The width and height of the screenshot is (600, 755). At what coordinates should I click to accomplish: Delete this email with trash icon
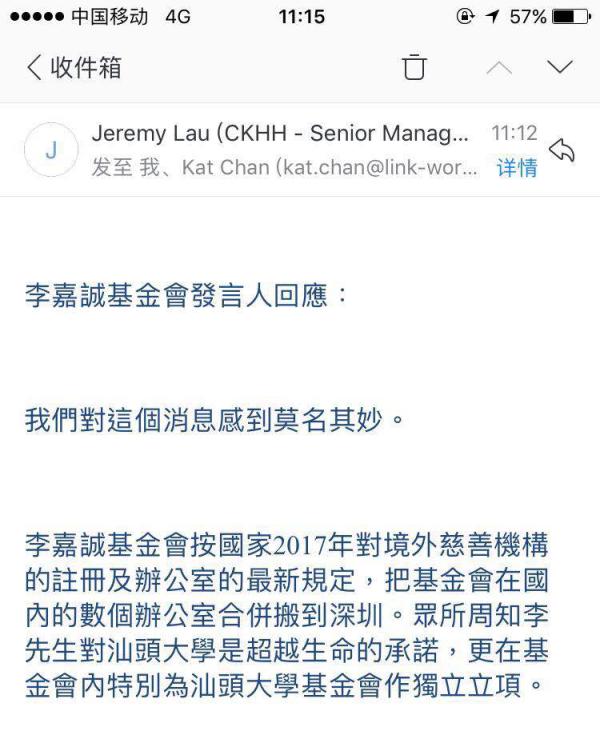(413, 68)
